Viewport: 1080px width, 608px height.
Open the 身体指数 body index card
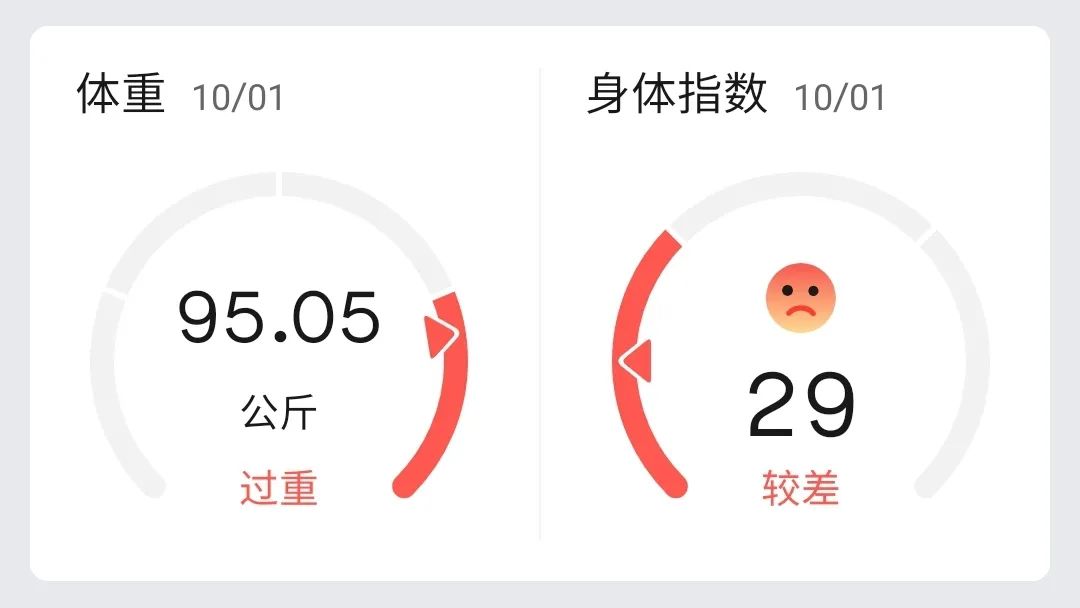(796, 304)
